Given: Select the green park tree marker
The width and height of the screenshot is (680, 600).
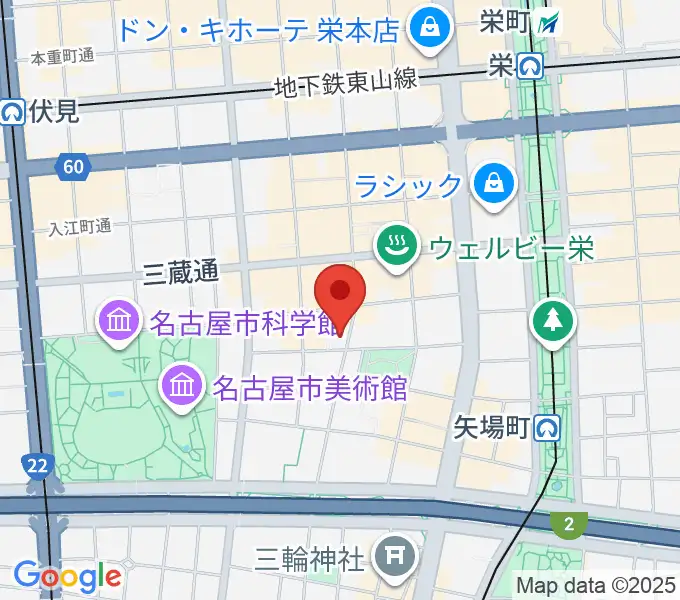Looking at the screenshot, I should click(552, 321).
